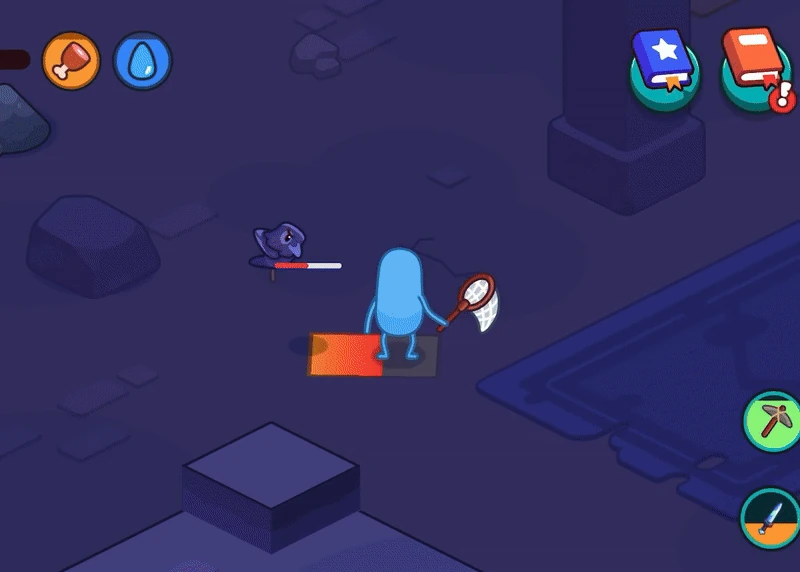Screen dimensions: 800x572
Task: Open the blue star book
Action: 664,69
